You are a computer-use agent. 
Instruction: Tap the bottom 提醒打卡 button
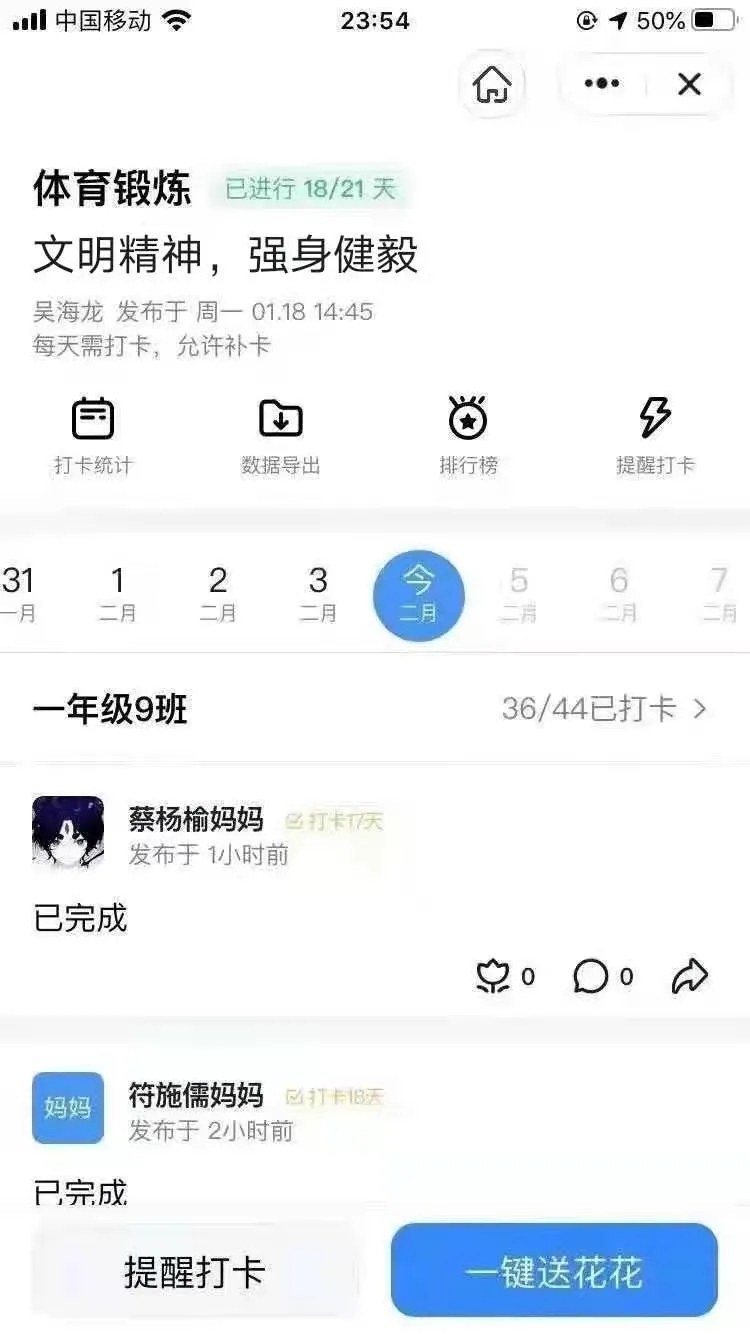click(x=194, y=1272)
